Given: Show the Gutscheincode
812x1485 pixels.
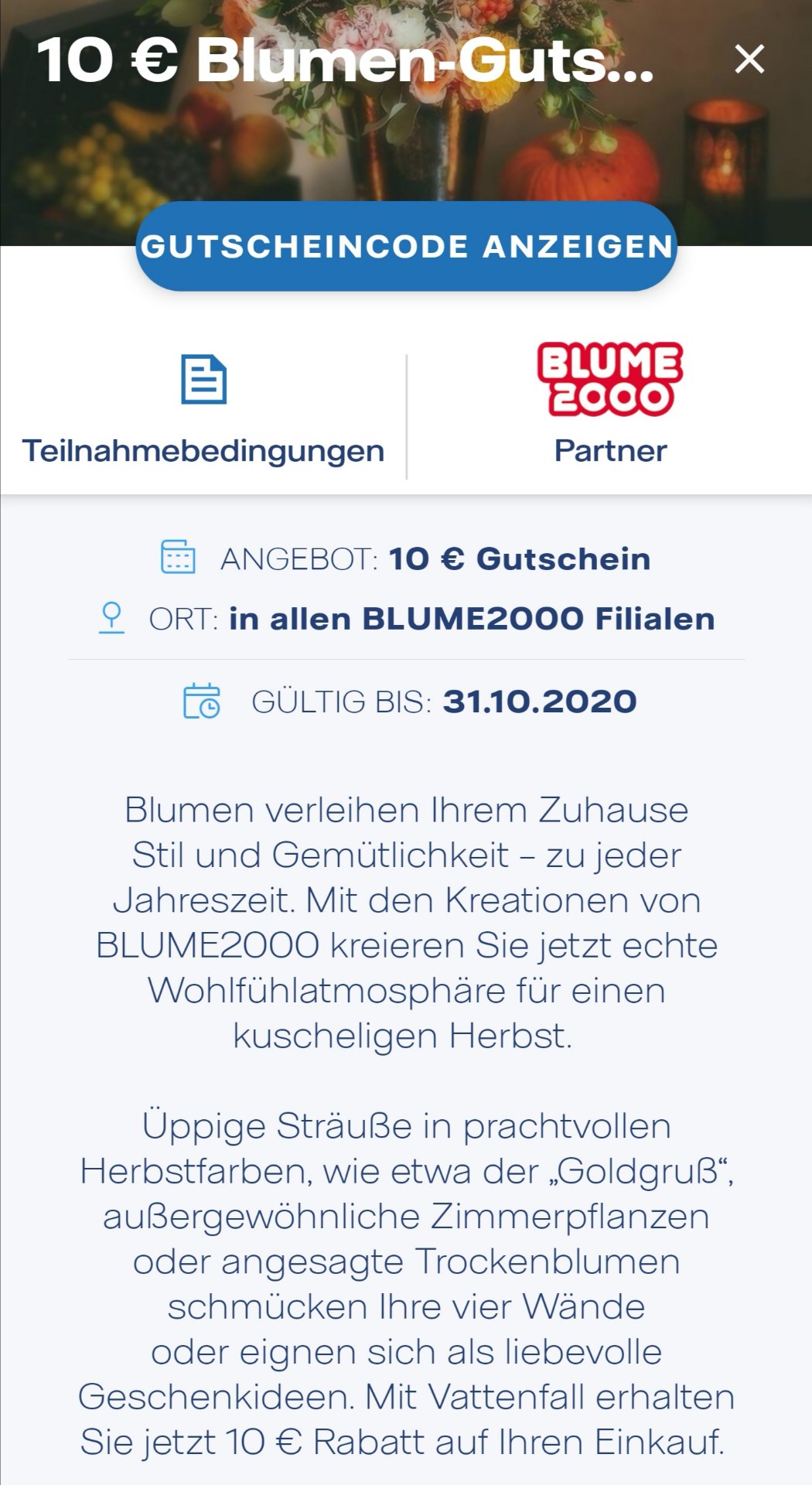Looking at the screenshot, I should [x=406, y=247].
